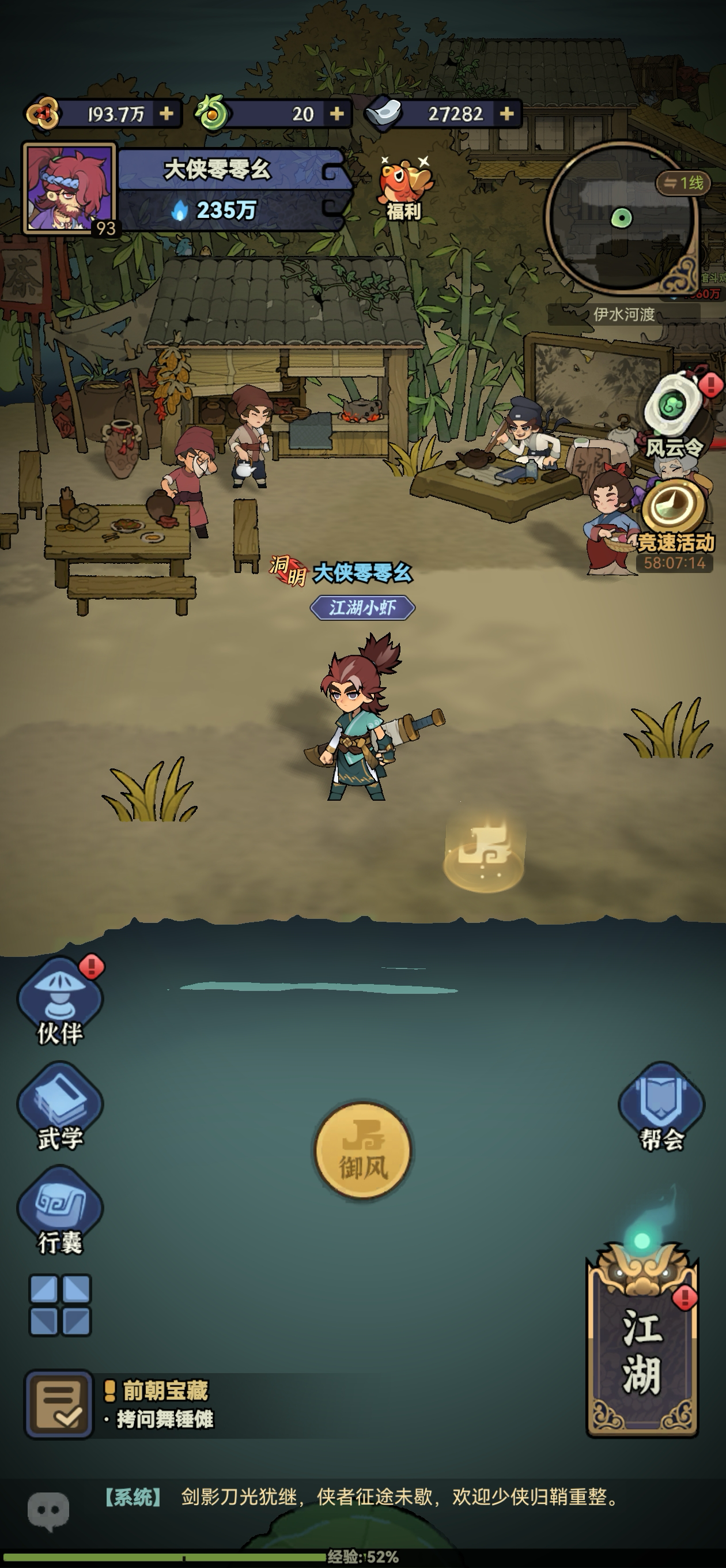This screenshot has width=726, height=1568.
Task: Switch server line via 1线 button
Action: point(683,183)
